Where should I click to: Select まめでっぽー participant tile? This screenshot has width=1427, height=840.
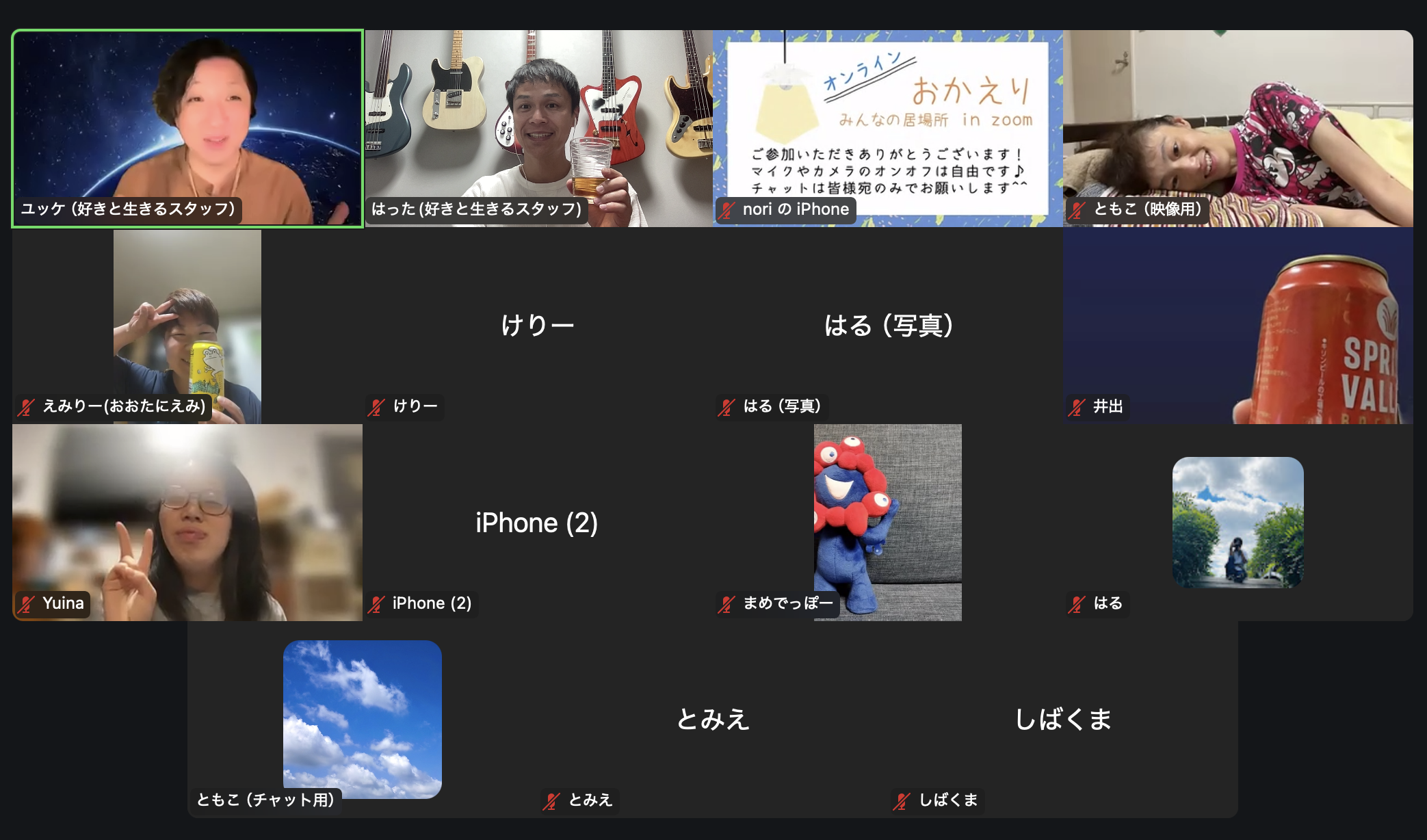pyautogui.click(x=887, y=523)
